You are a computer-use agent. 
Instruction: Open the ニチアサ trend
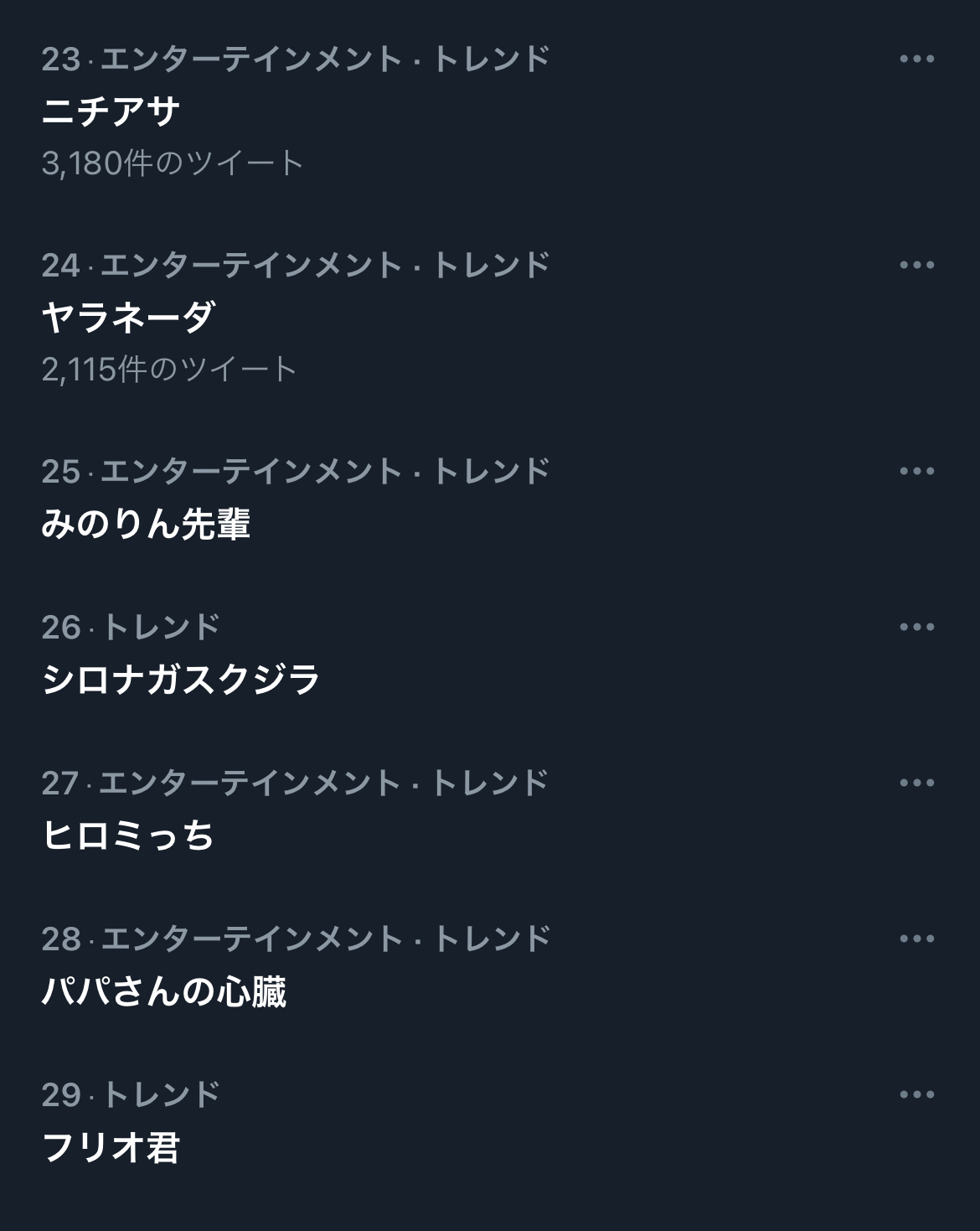[111, 111]
